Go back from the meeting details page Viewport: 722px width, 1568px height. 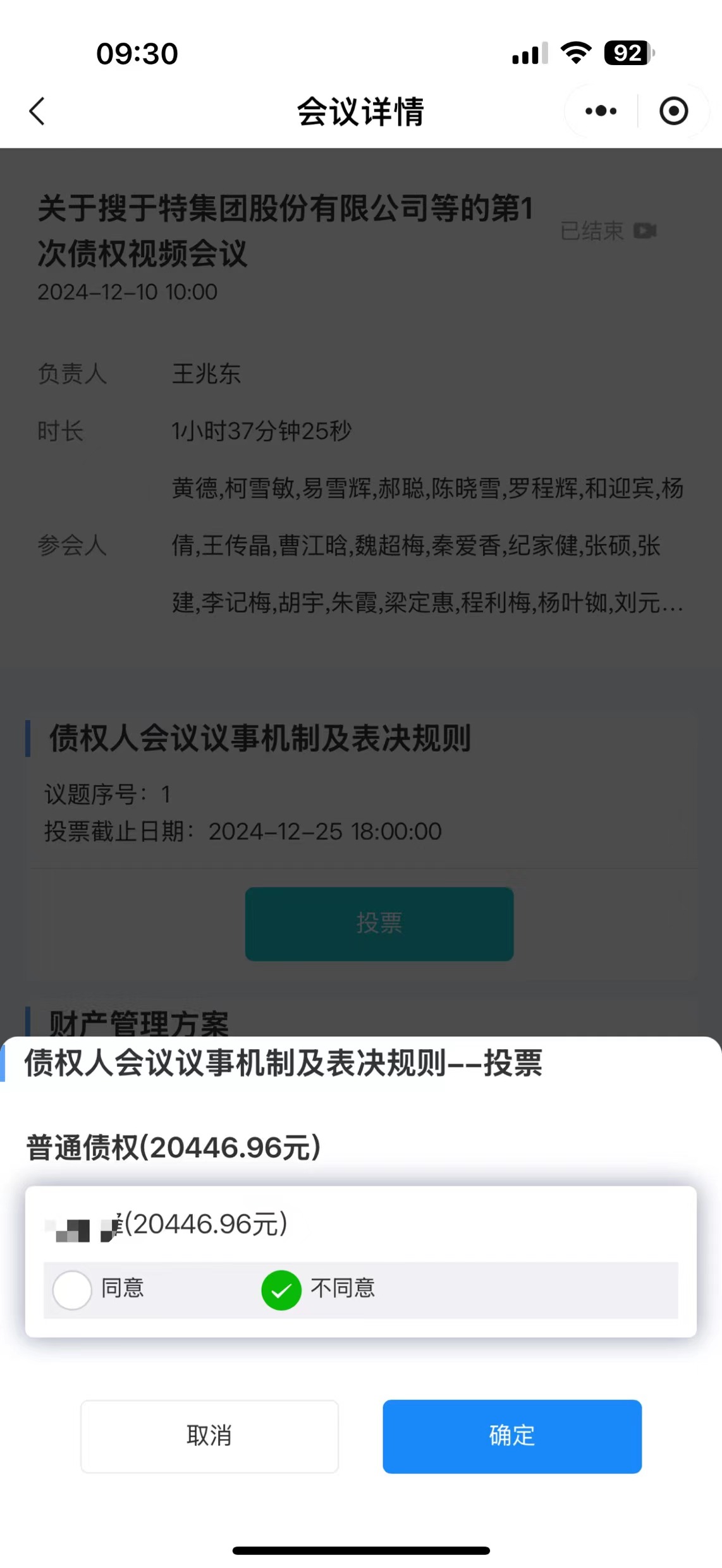click(38, 112)
